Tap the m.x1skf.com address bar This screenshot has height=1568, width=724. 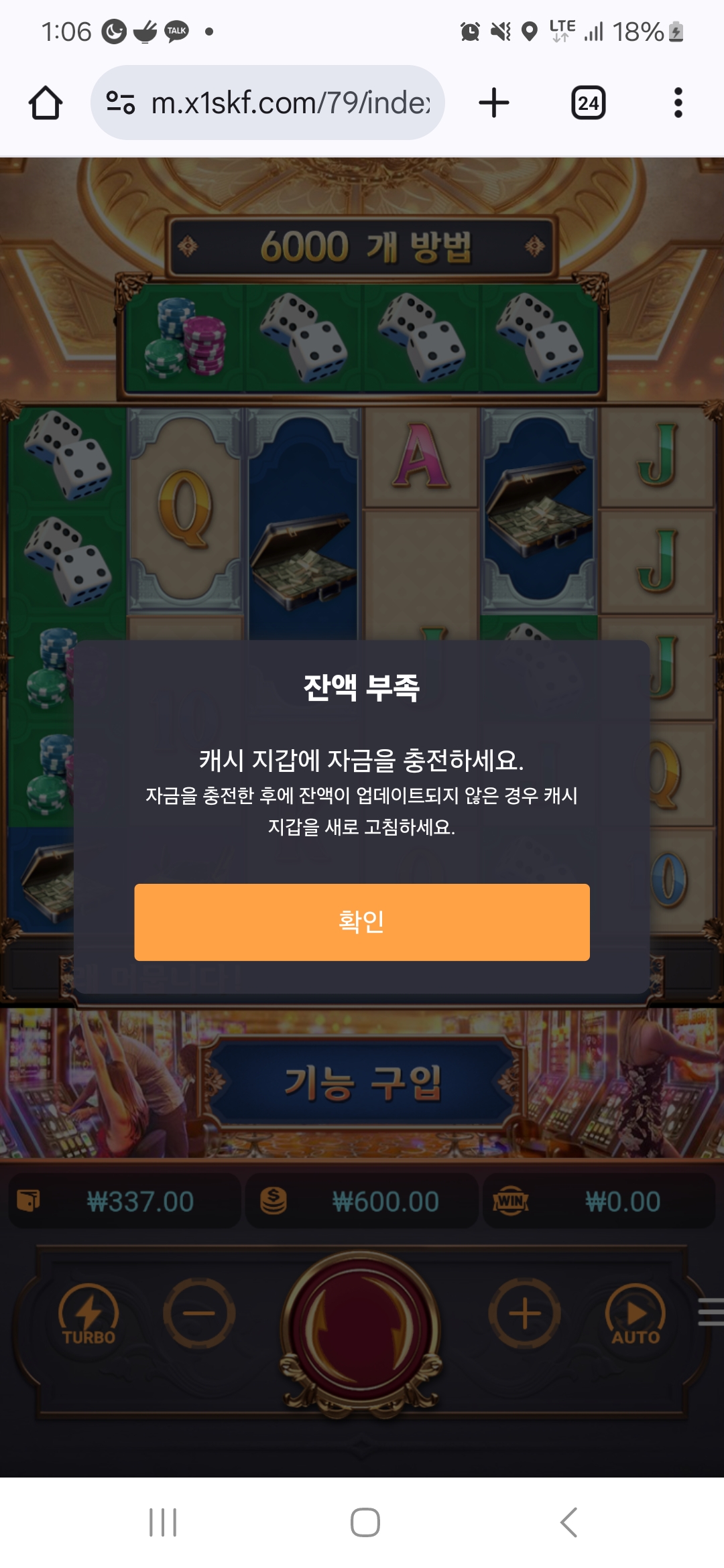(x=288, y=103)
